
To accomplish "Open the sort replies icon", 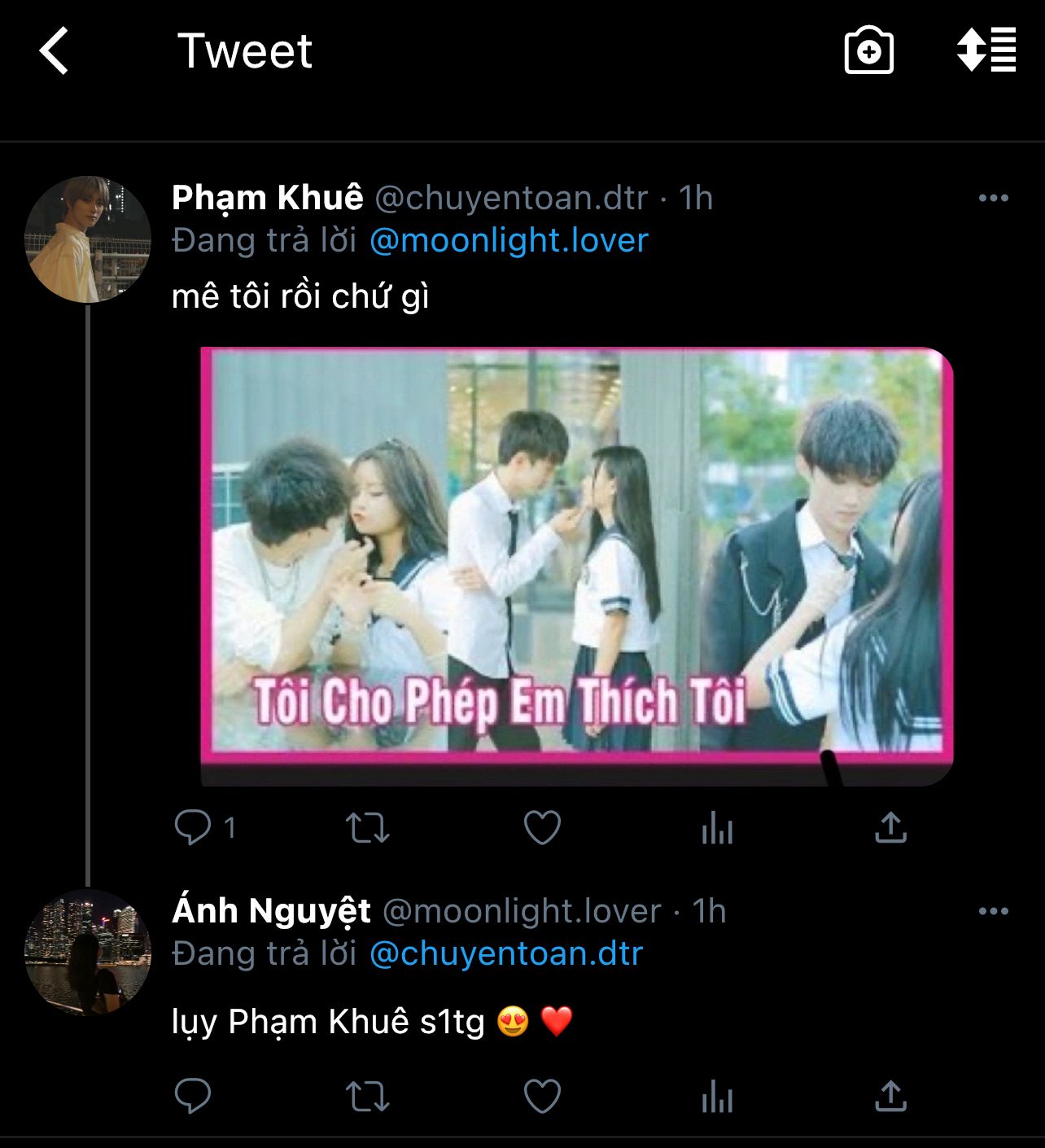I will pos(986,50).
